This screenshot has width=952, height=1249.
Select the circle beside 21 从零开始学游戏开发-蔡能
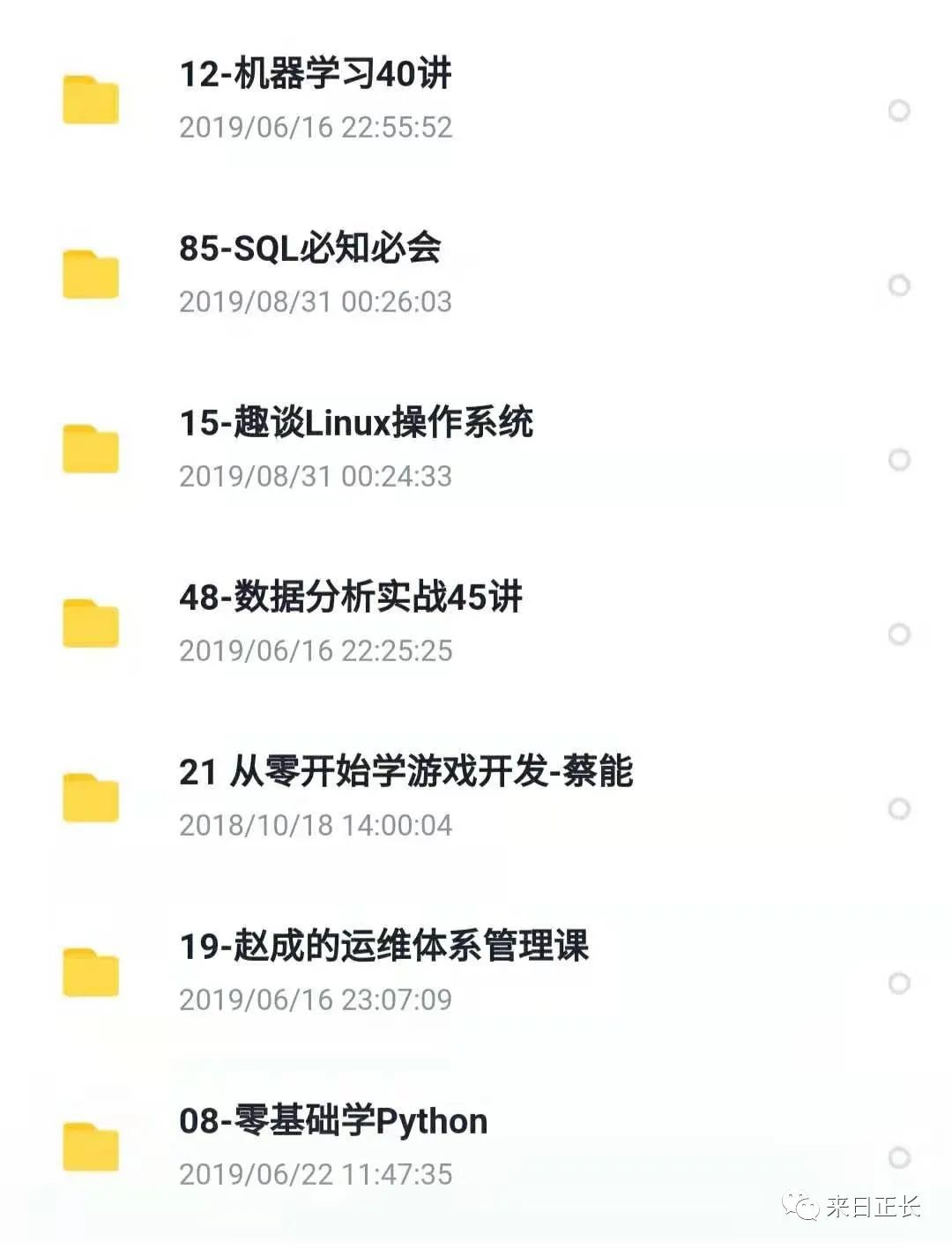[898, 808]
